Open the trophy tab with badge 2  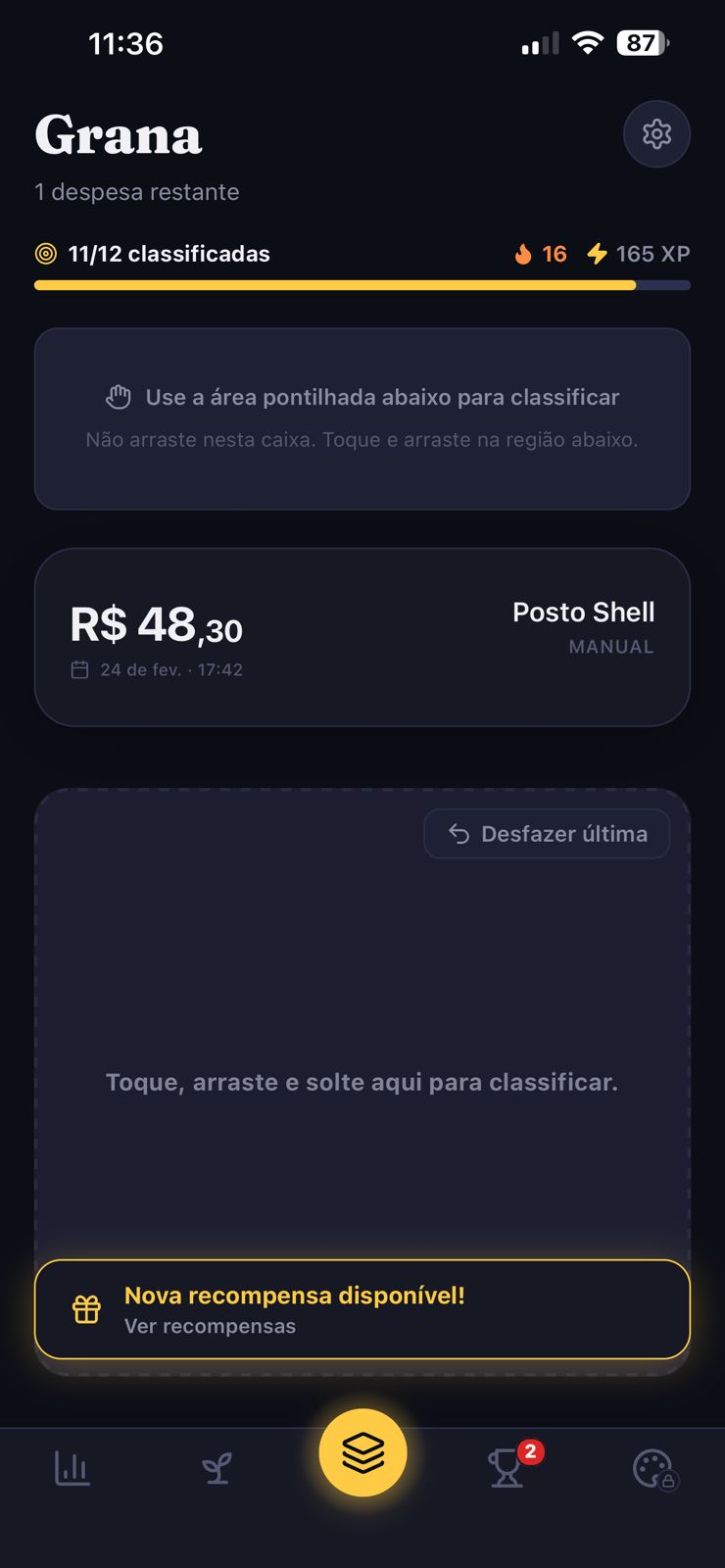tap(507, 1467)
